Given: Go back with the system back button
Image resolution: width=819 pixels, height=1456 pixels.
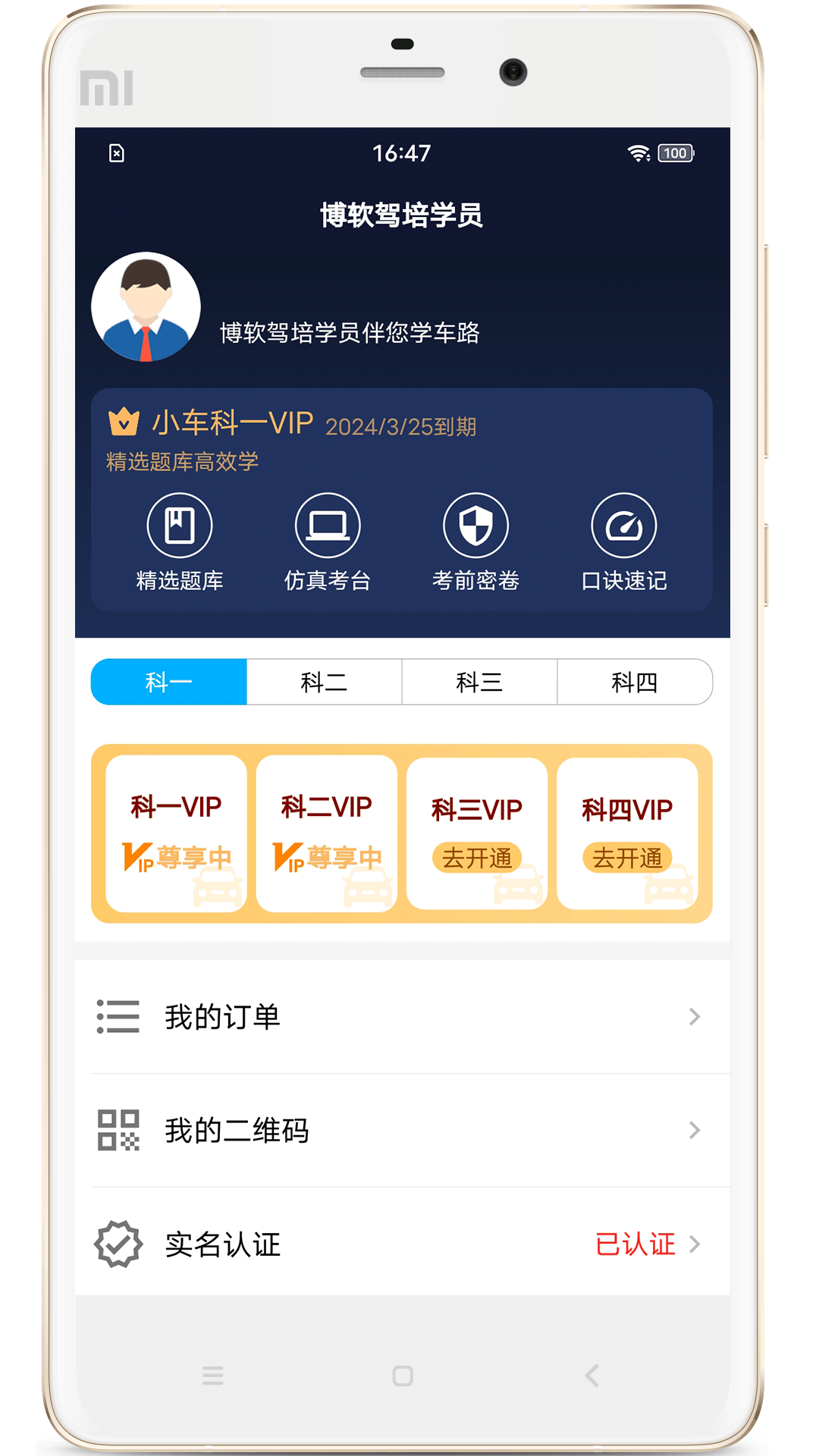Looking at the screenshot, I should (592, 1376).
